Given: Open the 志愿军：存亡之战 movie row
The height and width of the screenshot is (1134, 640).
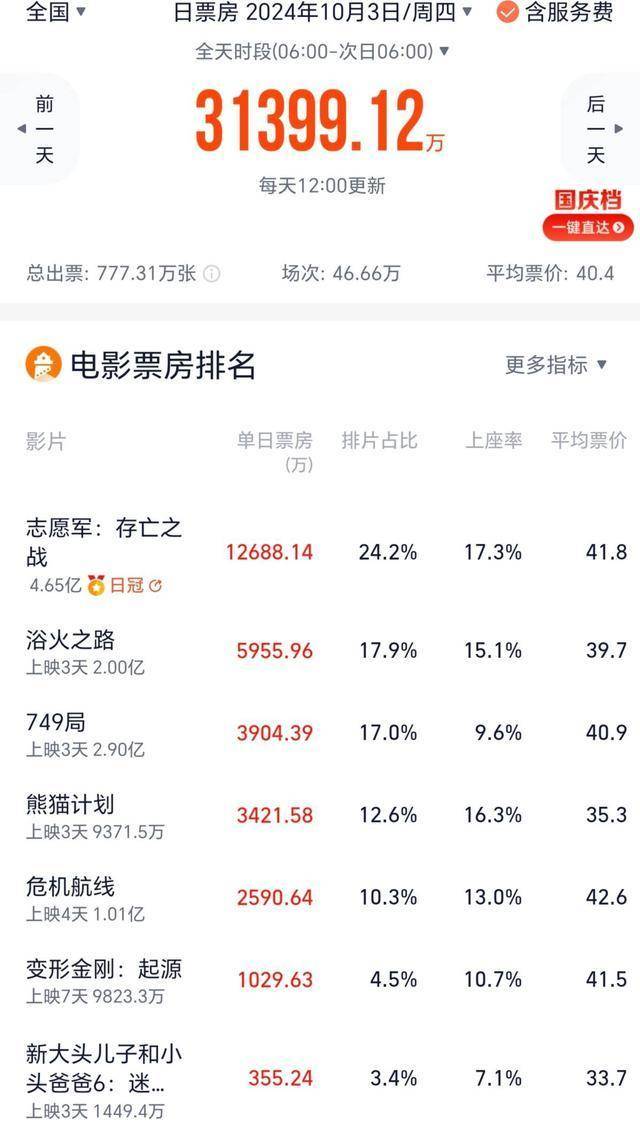Looking at the screenshot, I should (x=320, y=553).
